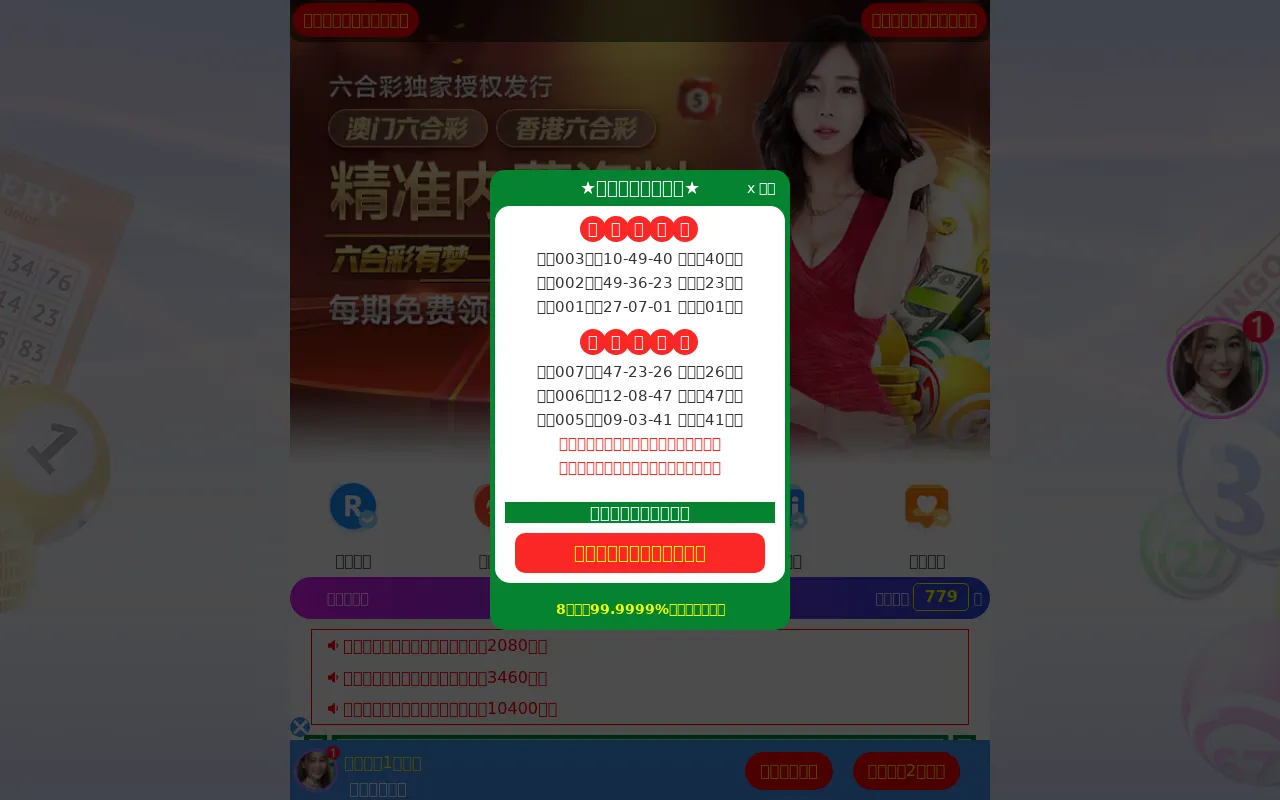Tap the red pill button at top-left
This screenshot has height=800, width=1280.
(x=356, y=20)
